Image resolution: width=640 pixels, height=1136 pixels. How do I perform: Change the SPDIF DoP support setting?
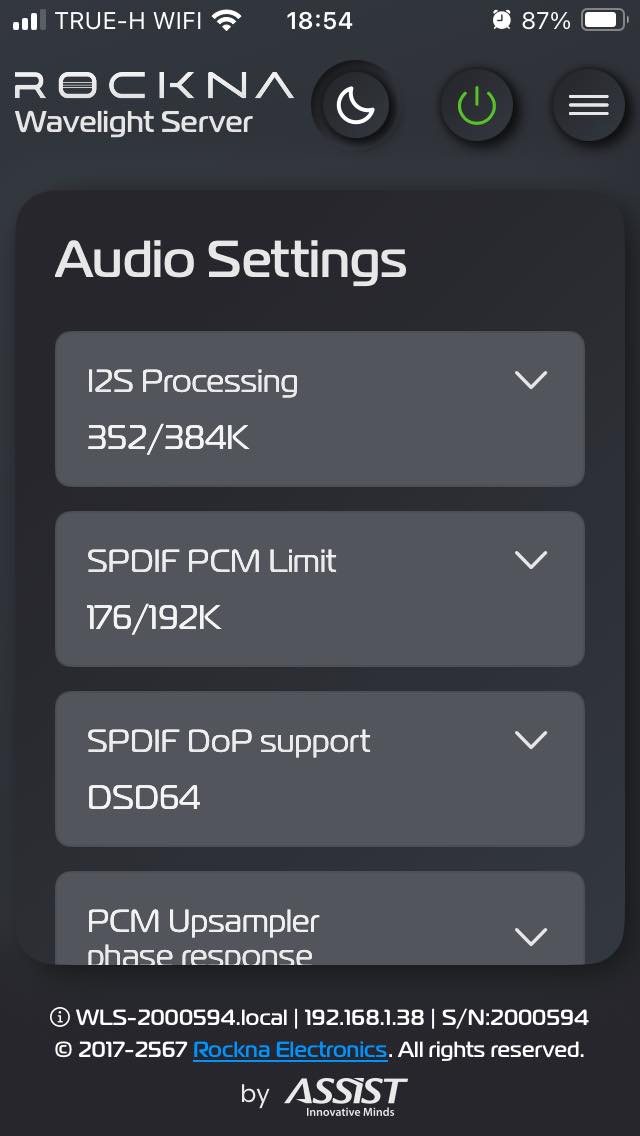(320, 769)
